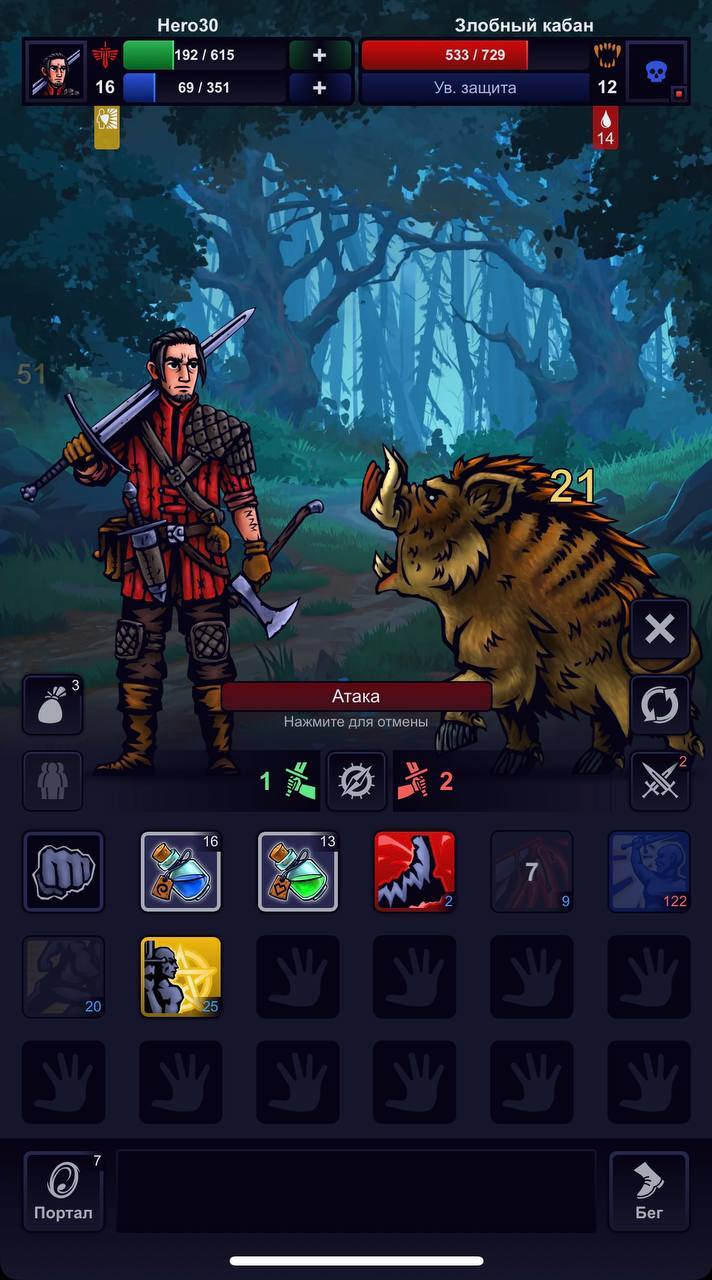Tap the circular arrows swap button
This screenshot has width=712, height=1280.
(660, 706)
